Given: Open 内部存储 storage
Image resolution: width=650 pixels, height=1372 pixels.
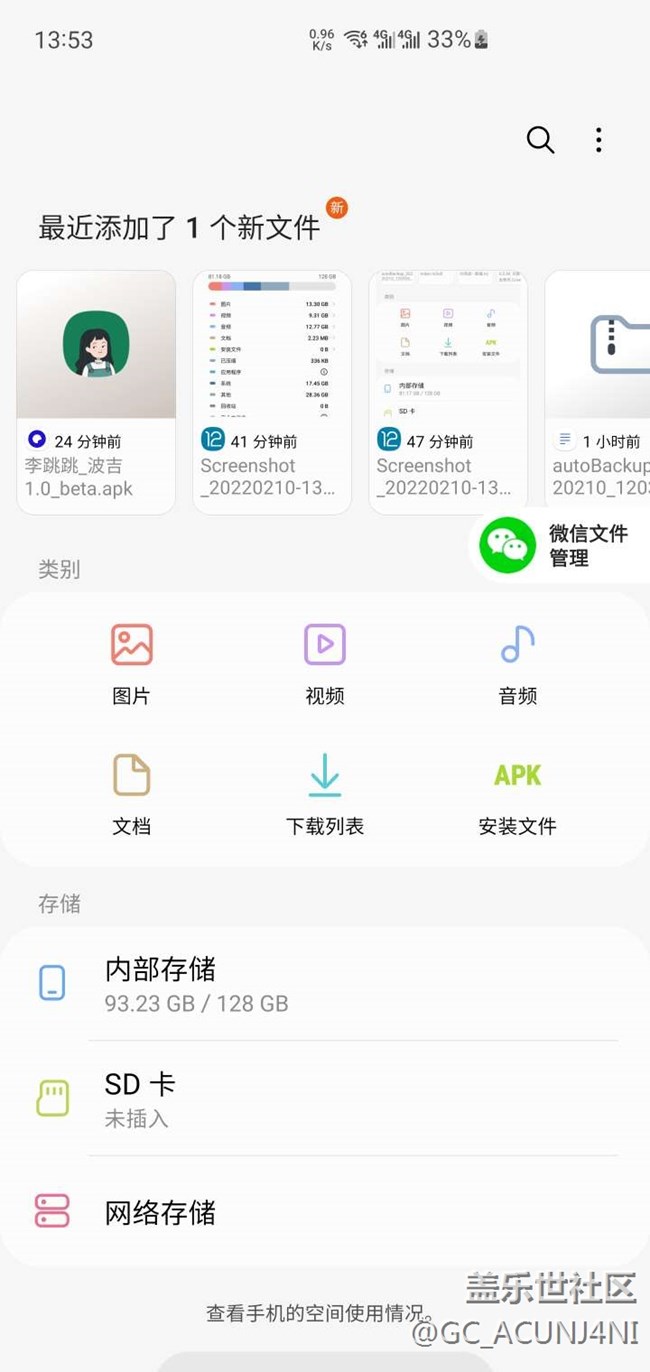Looking at the screenshot, I should [325, 983].
